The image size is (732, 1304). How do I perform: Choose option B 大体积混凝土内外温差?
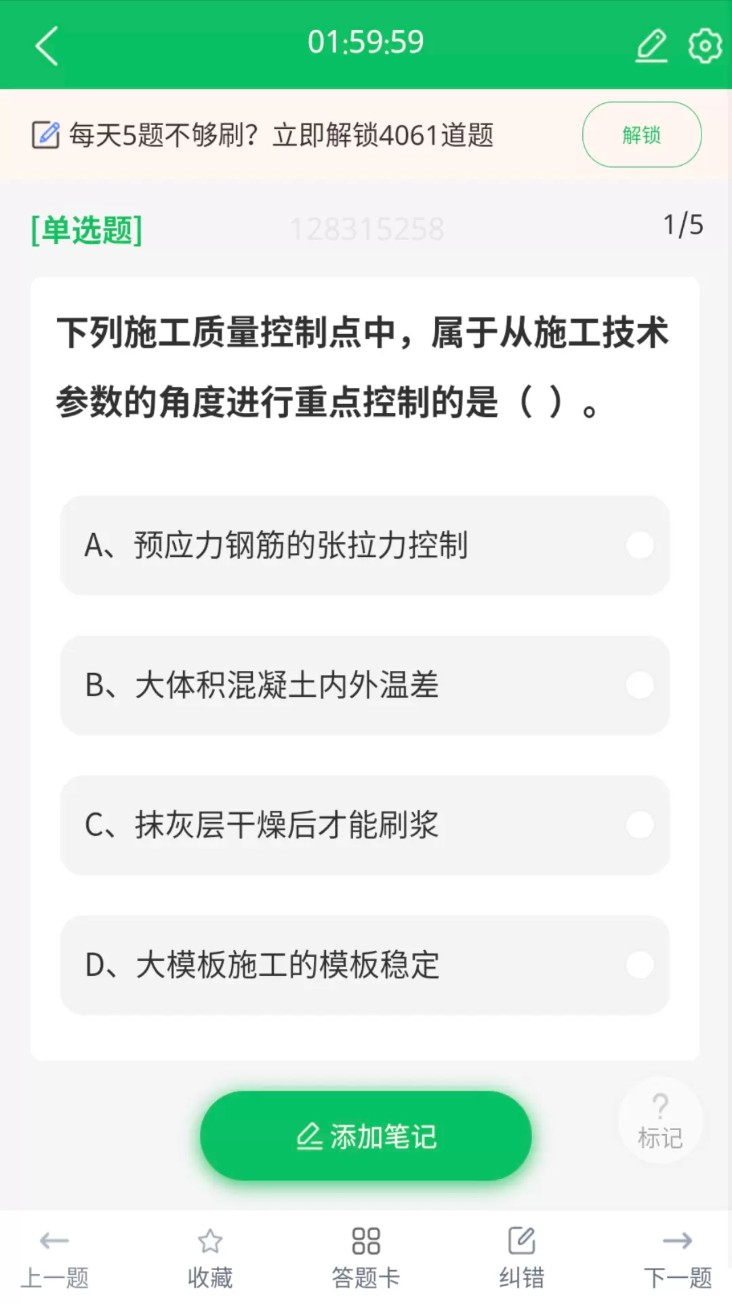pos(365,685)
